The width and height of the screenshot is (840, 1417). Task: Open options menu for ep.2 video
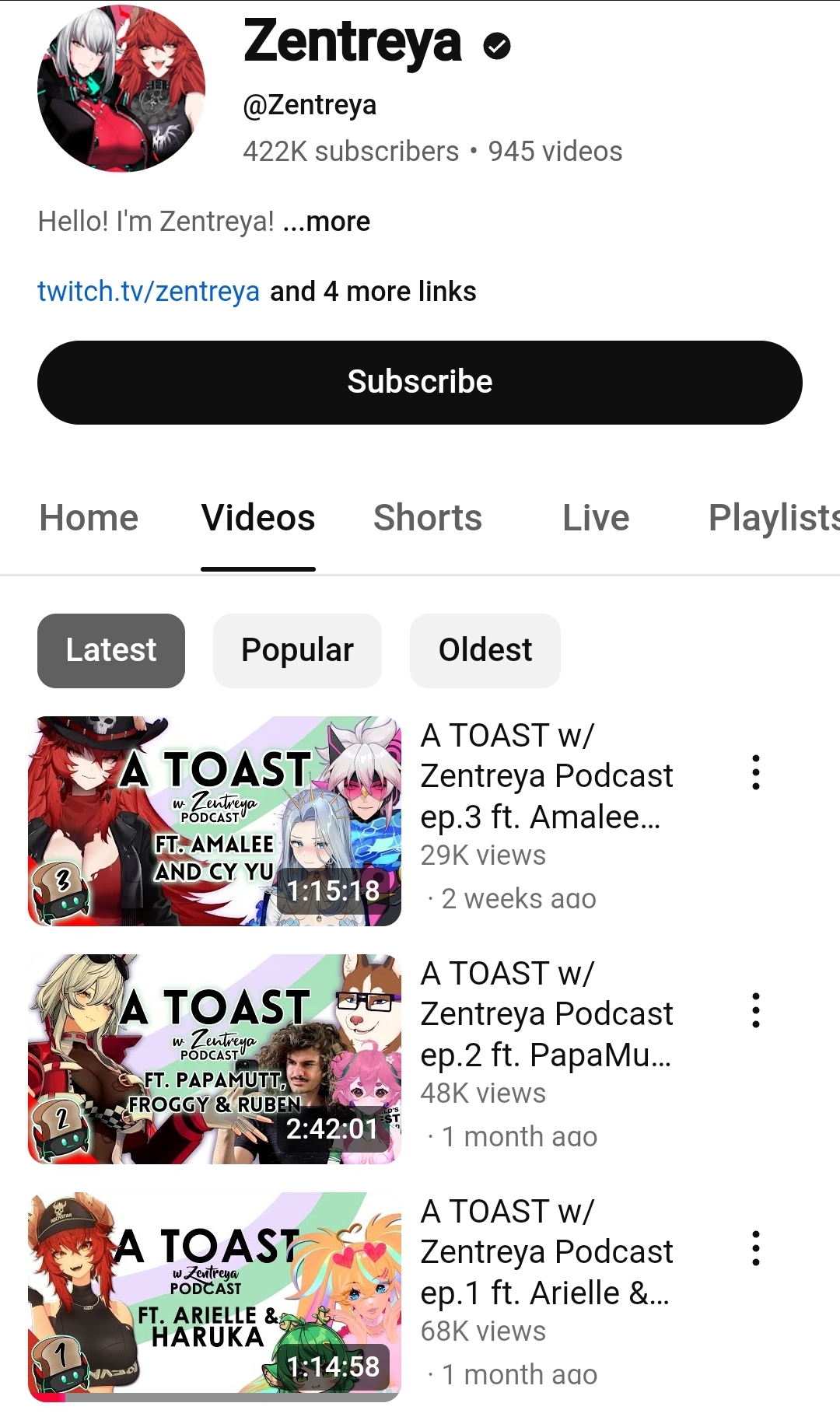click(x=755, y=1010)
